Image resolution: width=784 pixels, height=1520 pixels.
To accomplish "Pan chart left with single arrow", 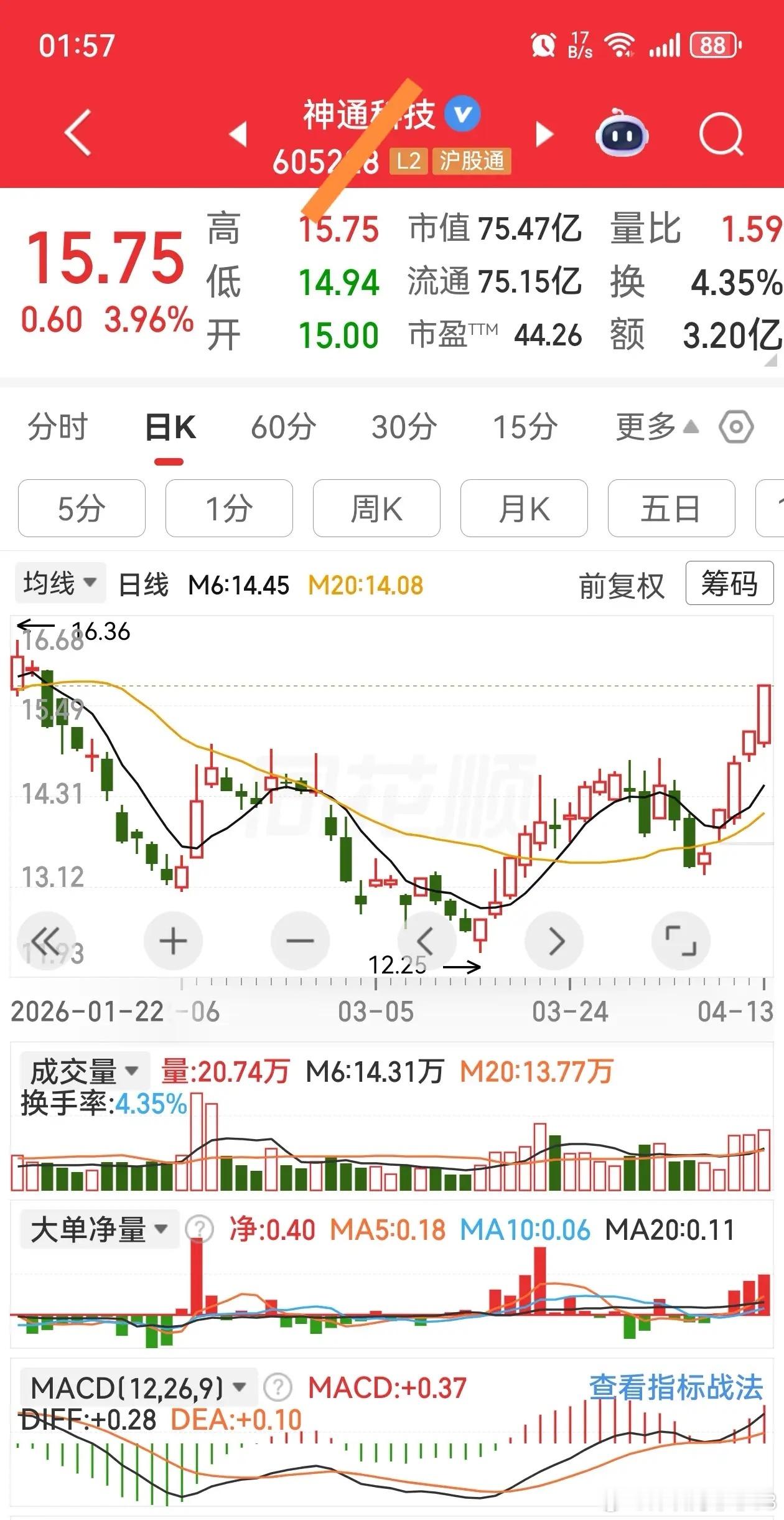I will pyautogui.click(x=427, y=941).
